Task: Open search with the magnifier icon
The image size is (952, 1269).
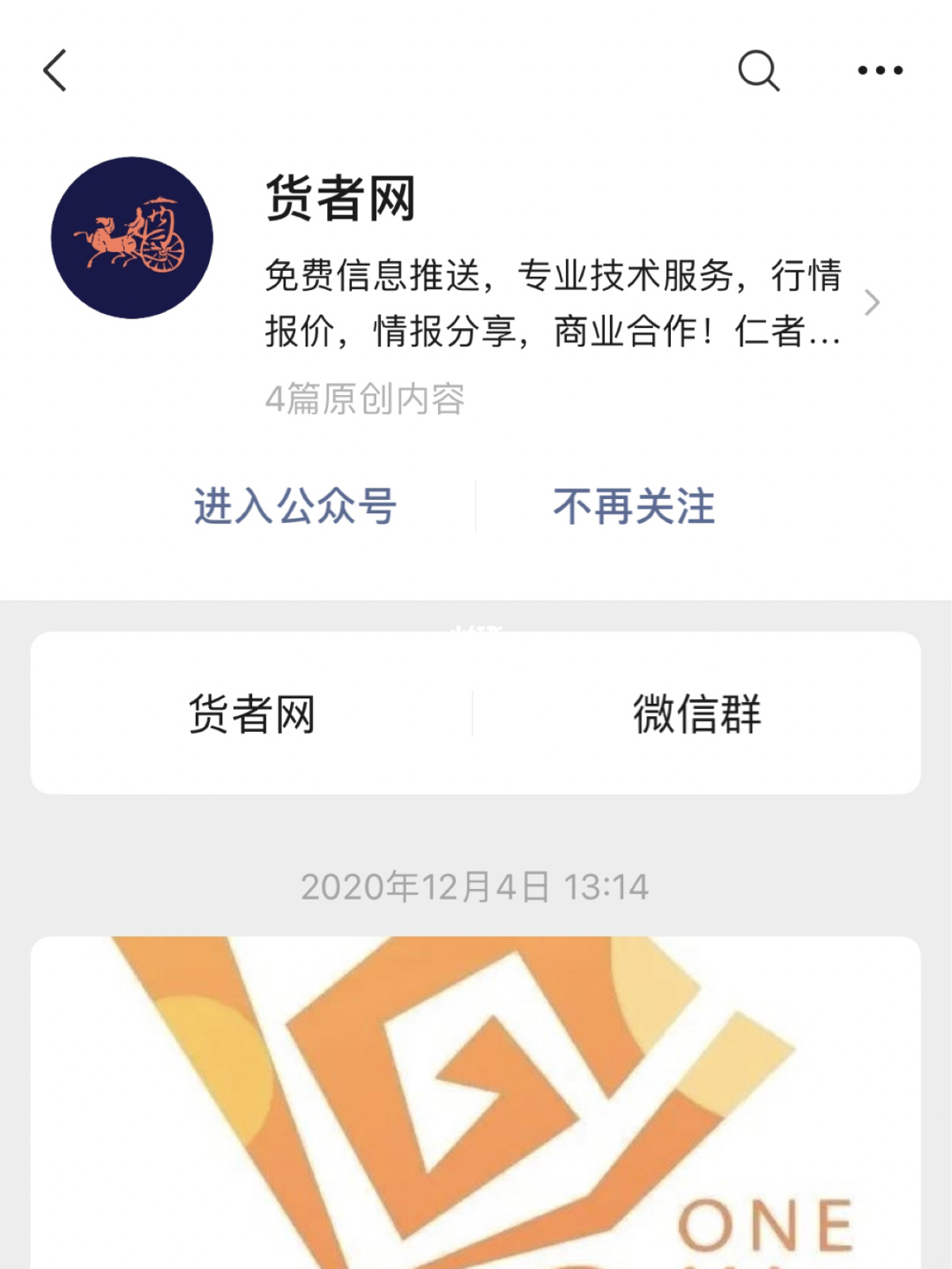Action: pos(758,71)
